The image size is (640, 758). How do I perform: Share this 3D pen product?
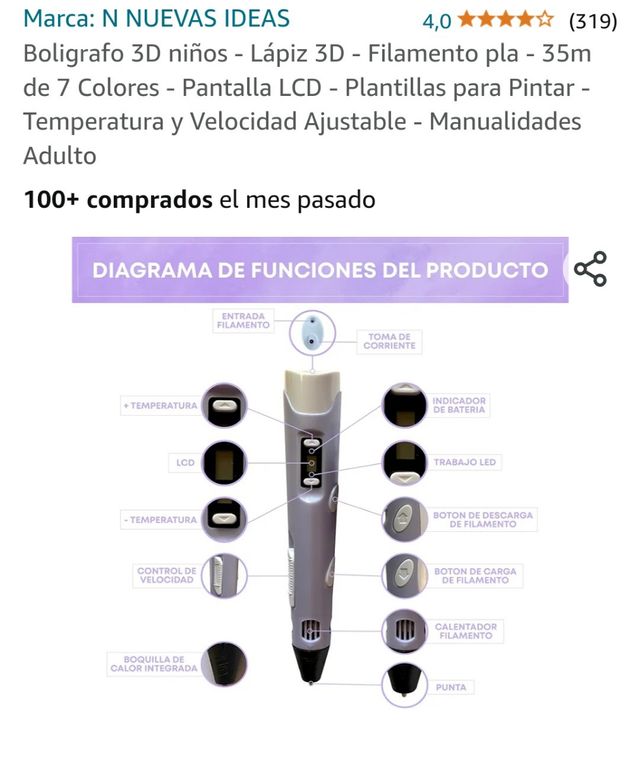pos(590,269)
